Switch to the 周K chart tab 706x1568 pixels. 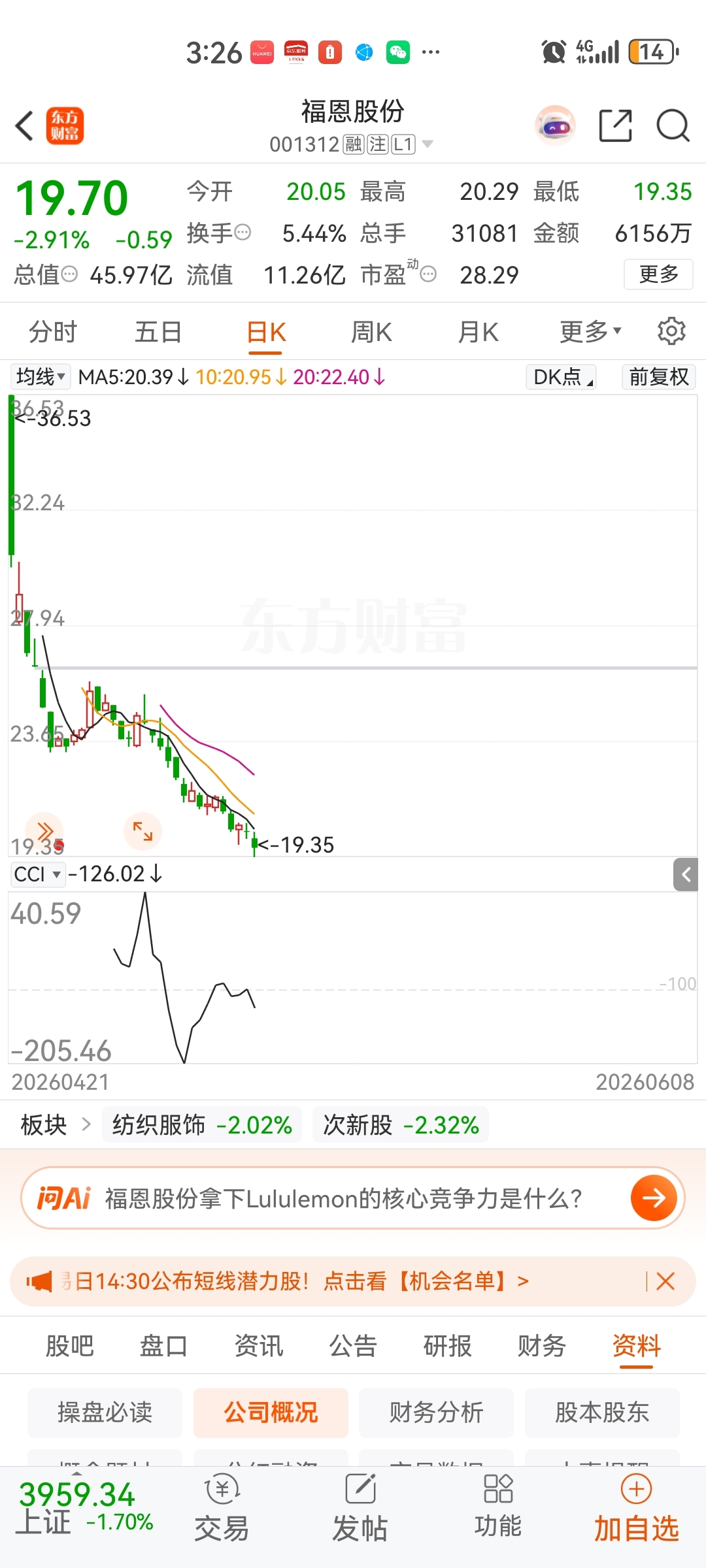point(371,332)
